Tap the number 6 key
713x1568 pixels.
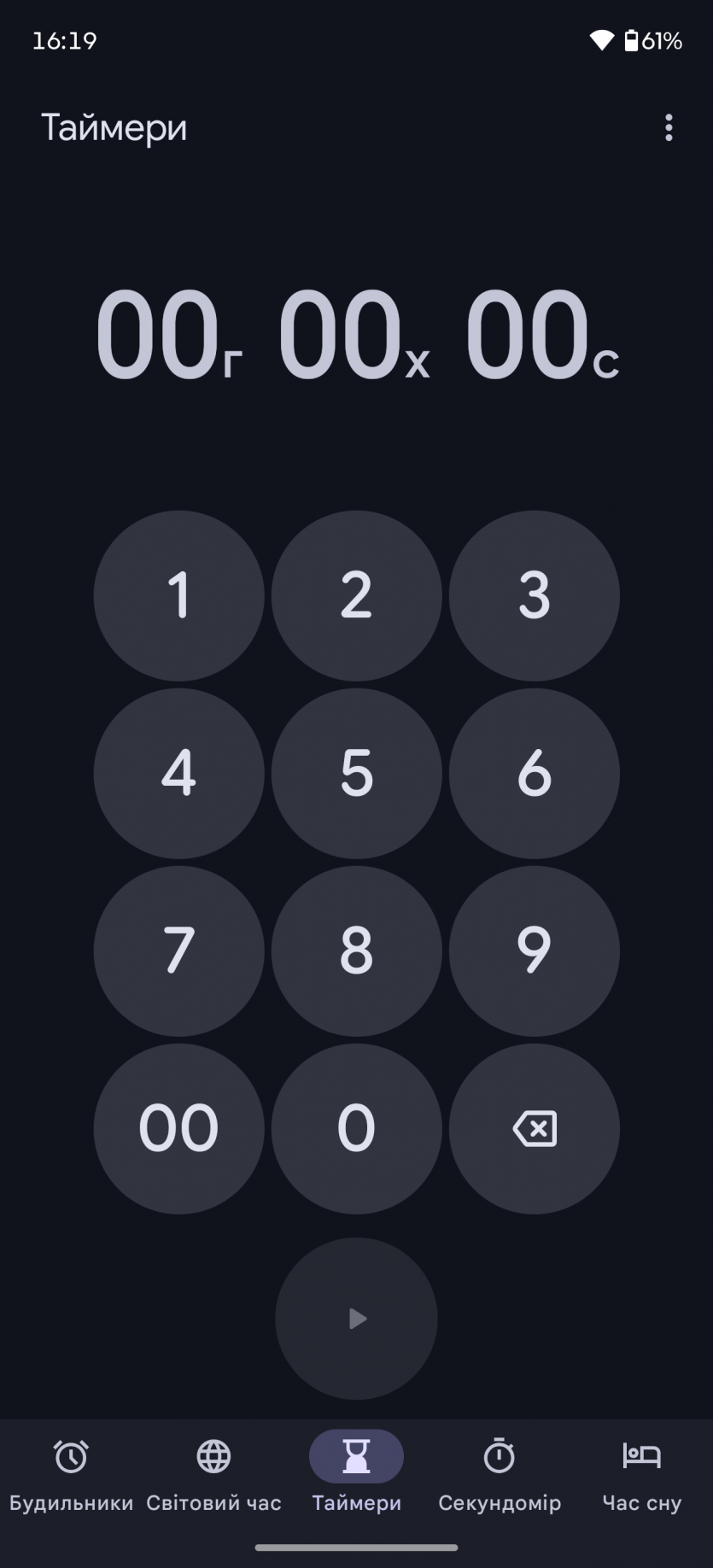(534, 773)
